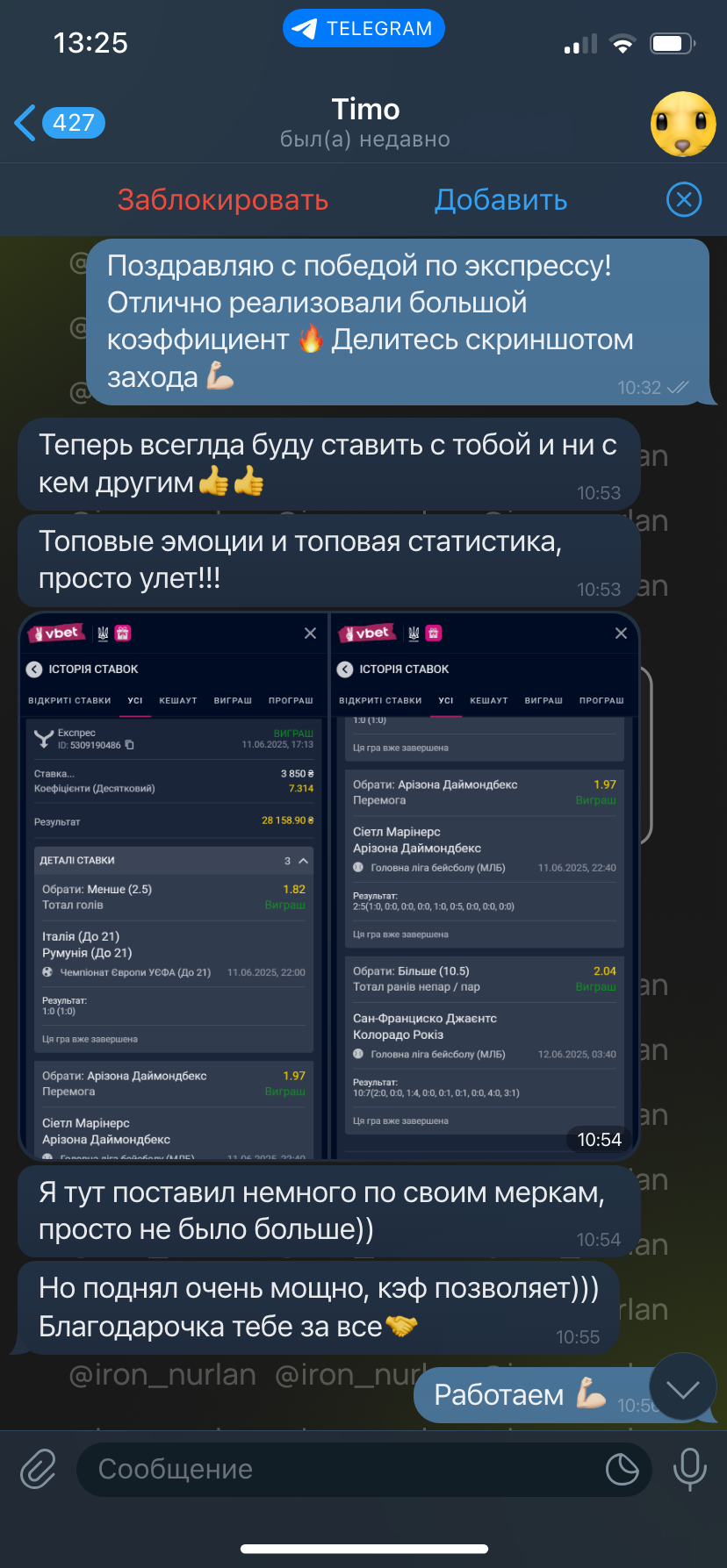Screen dimensions: 727x1568
Task: Open Timo's profile avatar
Action: pos(683,124)
